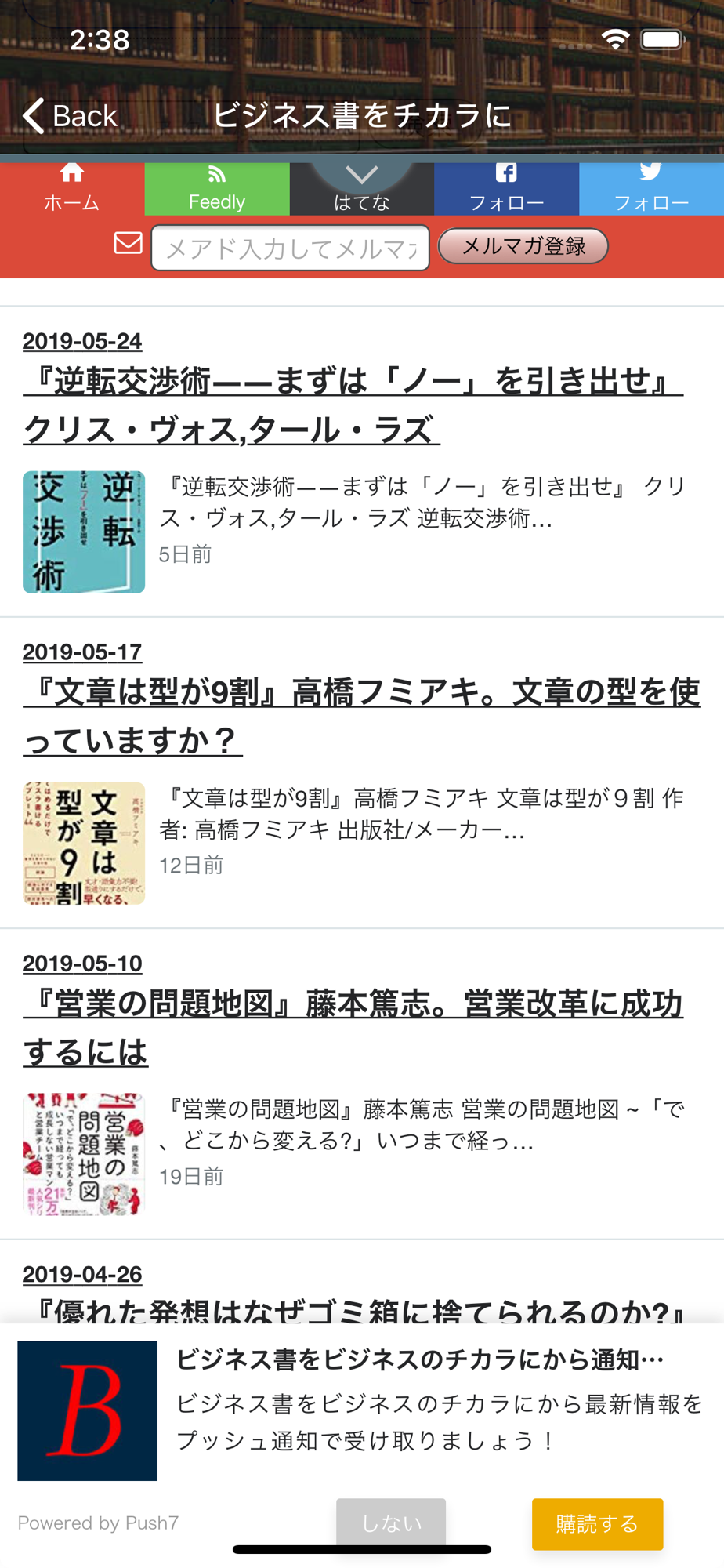Decline push notifications with しない
Screen dimensions: 724x1568
pos(391,1523)
